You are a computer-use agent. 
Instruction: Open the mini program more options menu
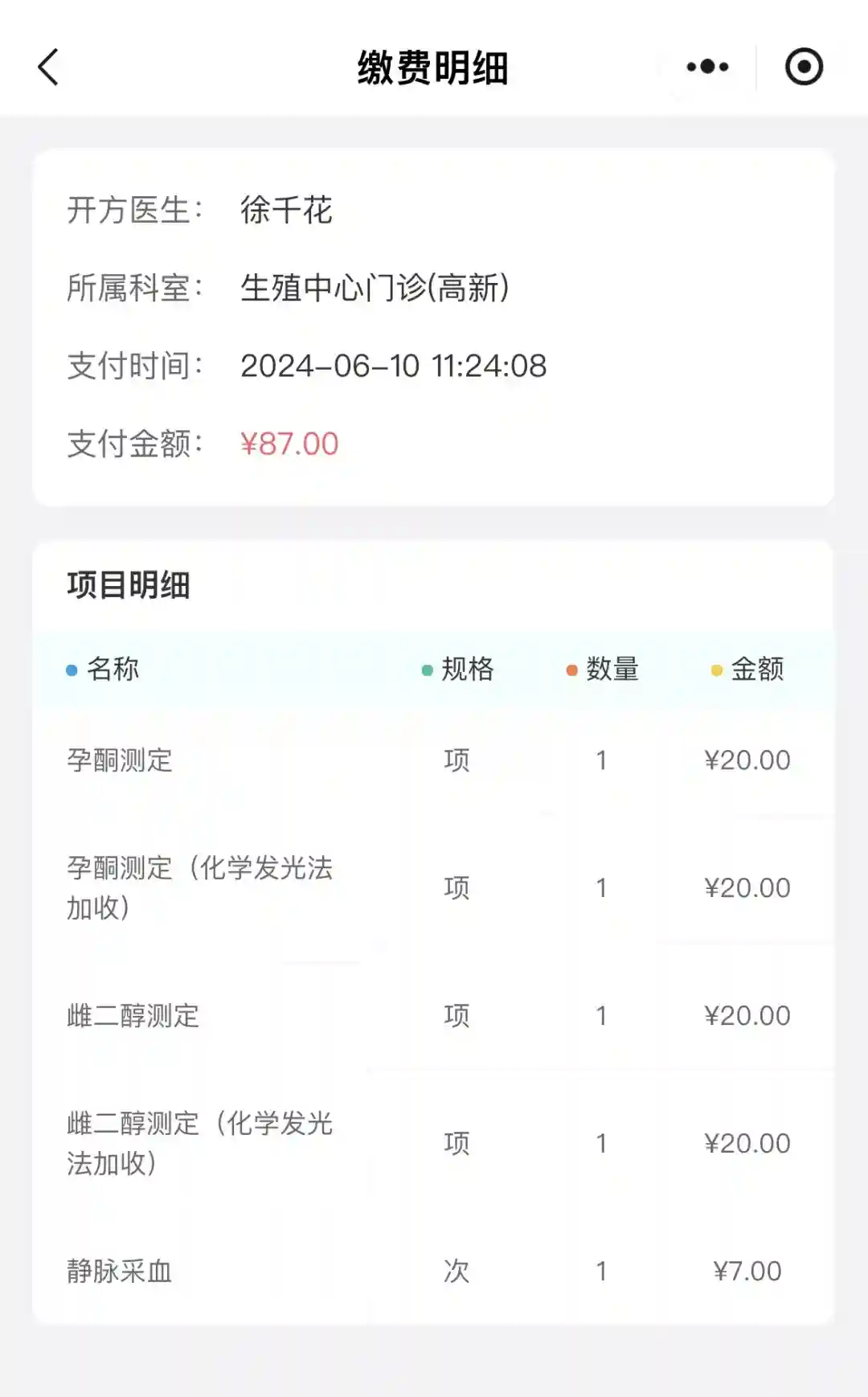point(707,67)
